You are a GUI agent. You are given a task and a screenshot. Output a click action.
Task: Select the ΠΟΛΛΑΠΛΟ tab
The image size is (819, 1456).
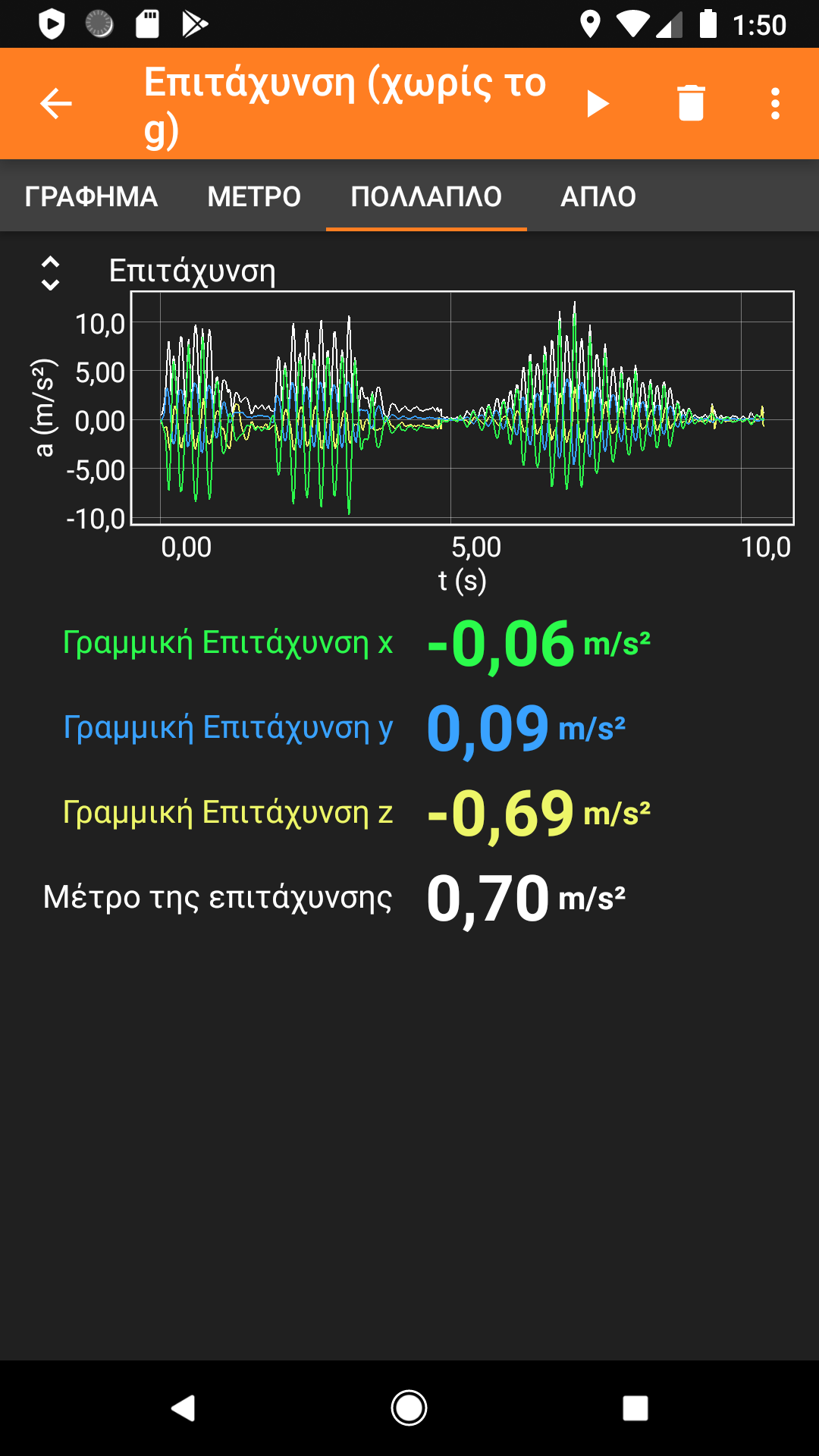(426, 196)
